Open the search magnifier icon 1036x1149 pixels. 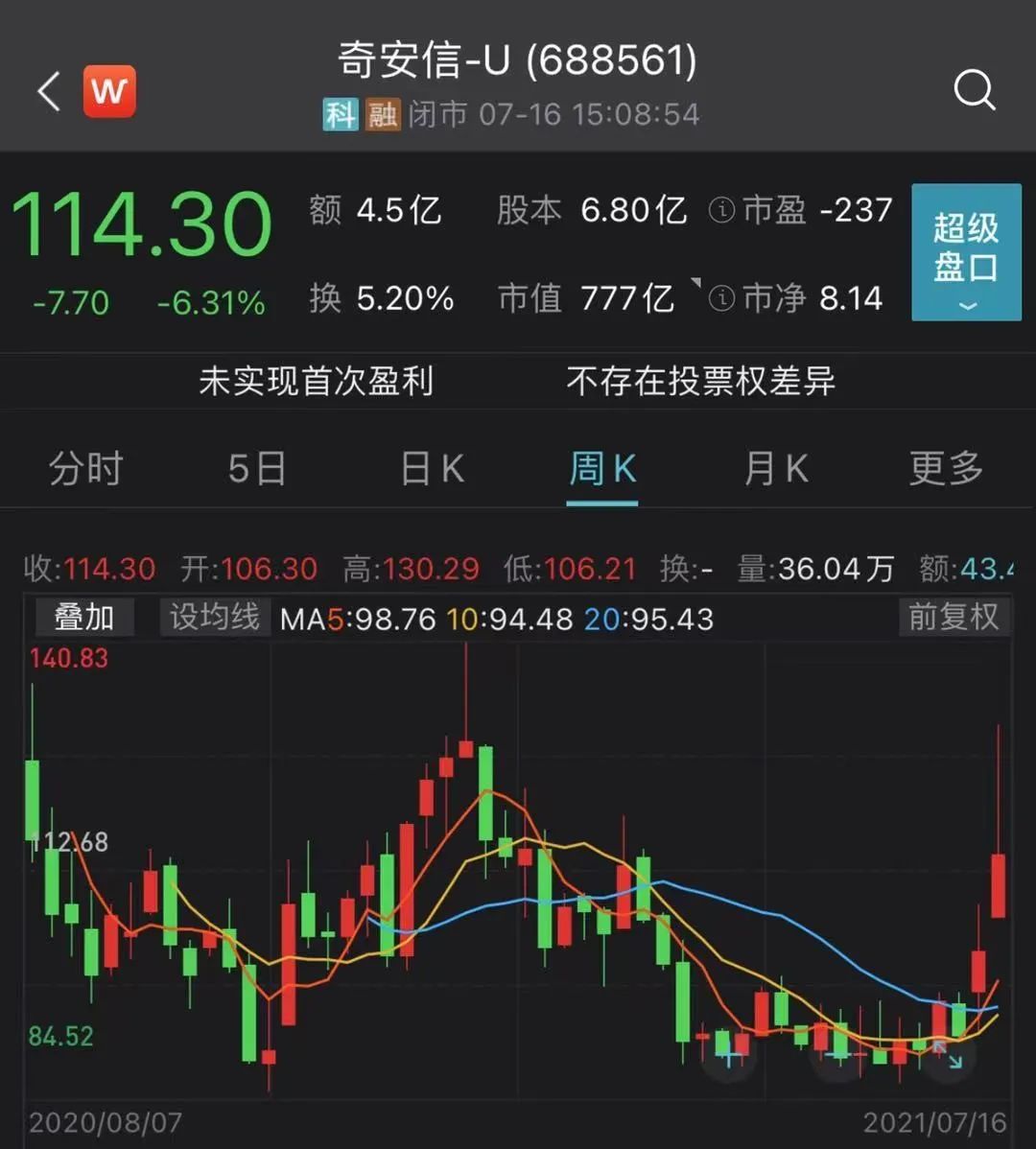tap(975, 91)
